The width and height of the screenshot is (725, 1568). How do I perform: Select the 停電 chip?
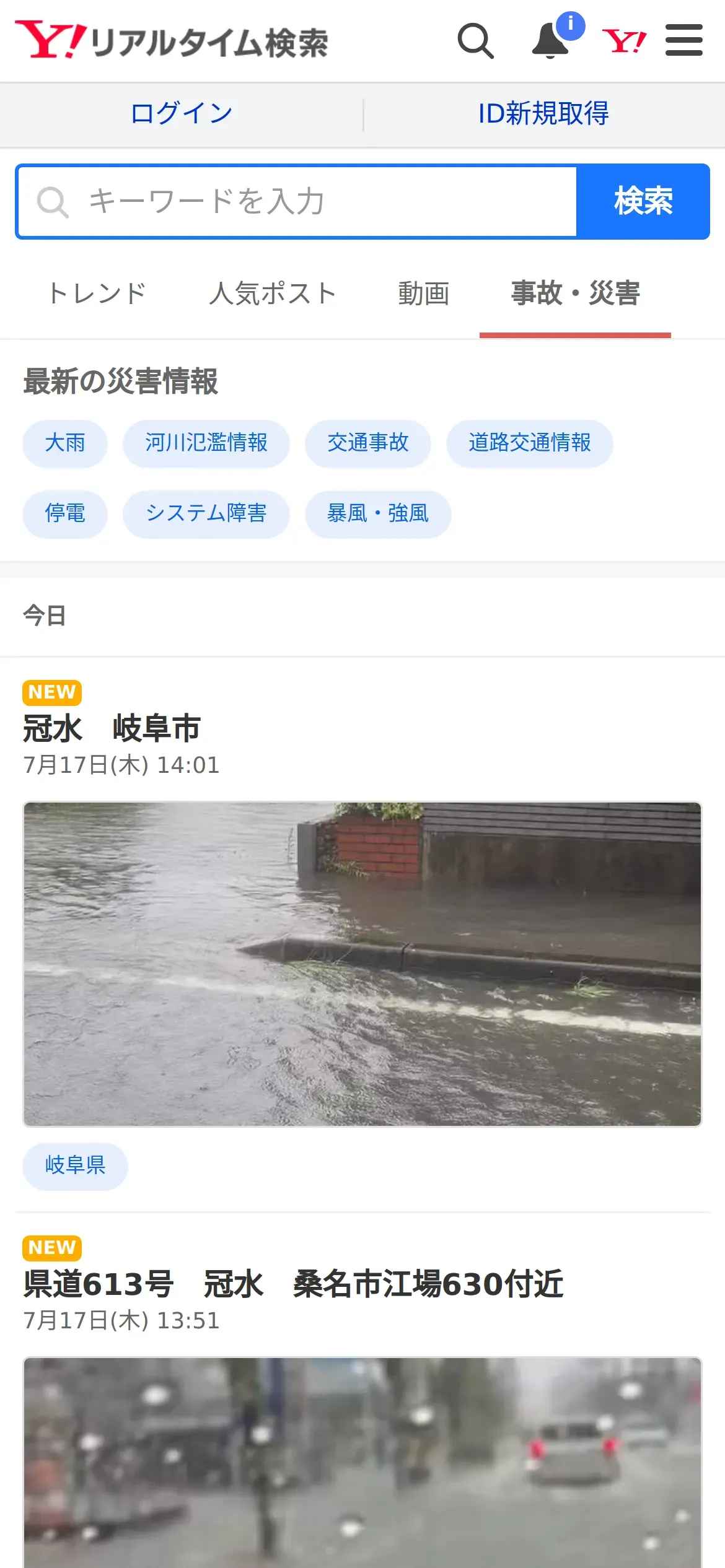coord(65,514)
